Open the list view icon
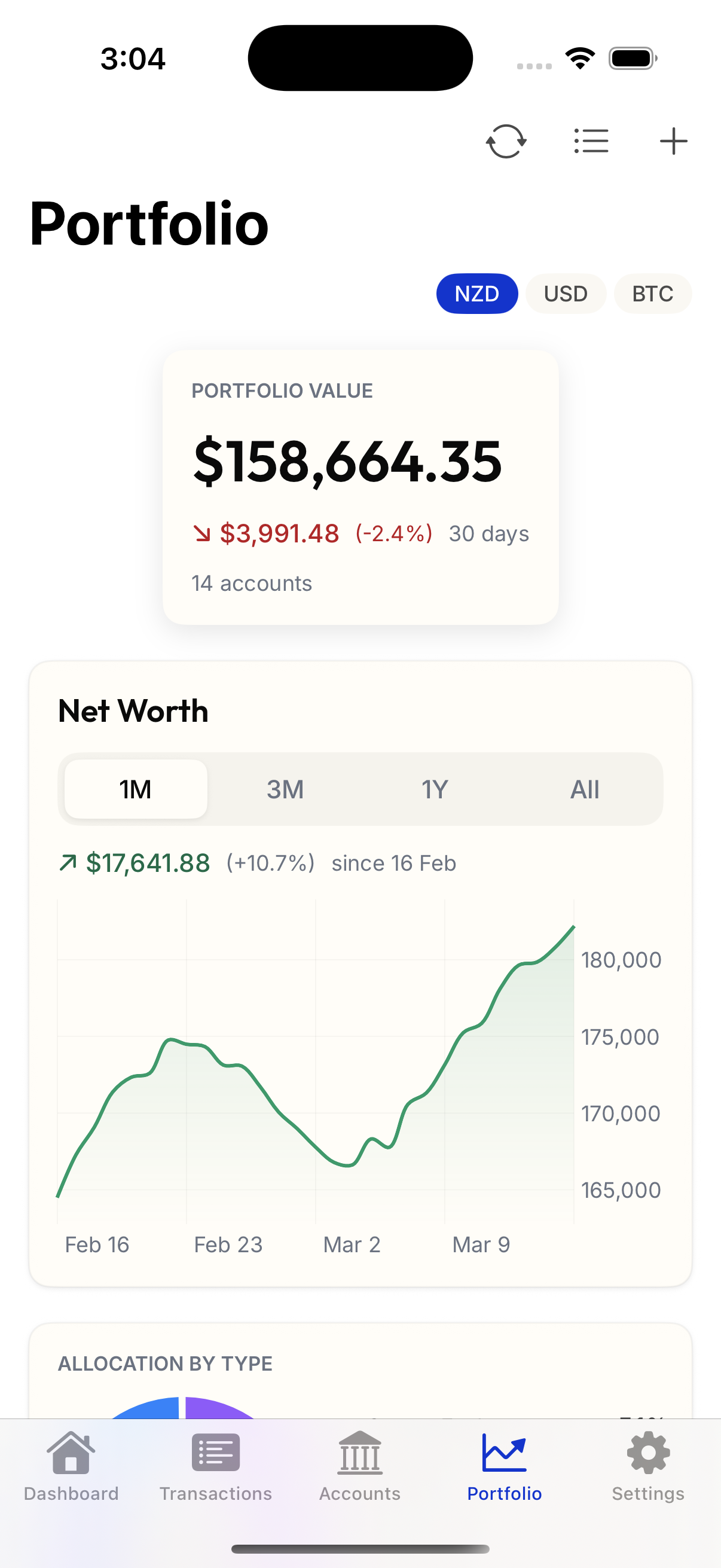This screenshot has width=721, height=1568. click(591, 141)
